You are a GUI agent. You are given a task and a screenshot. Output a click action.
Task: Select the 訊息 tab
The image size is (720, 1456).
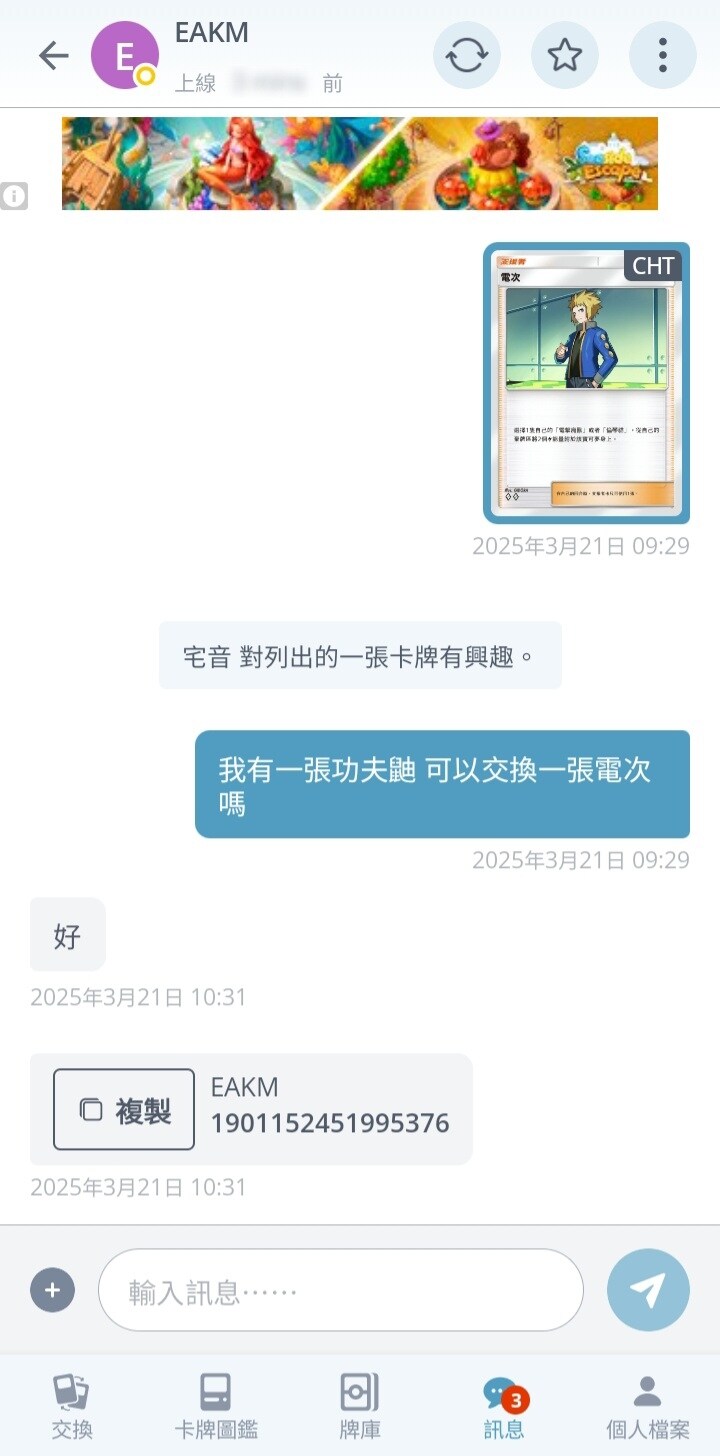504,1406
